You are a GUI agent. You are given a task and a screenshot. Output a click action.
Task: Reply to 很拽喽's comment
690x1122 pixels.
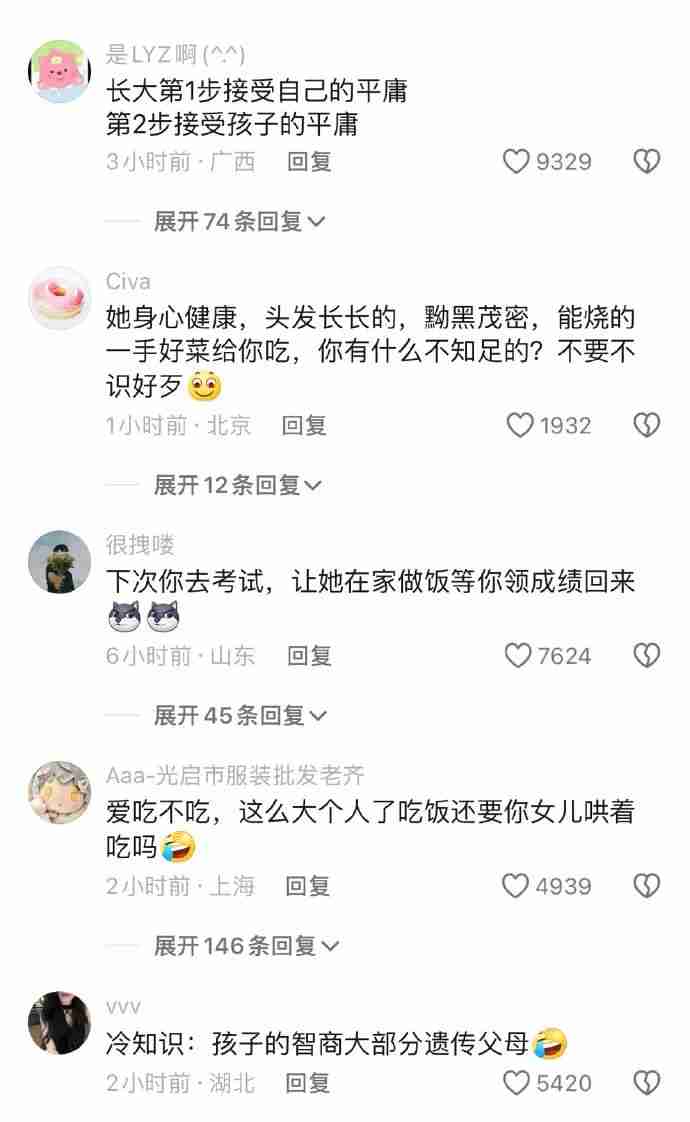(x=309, y=656)
